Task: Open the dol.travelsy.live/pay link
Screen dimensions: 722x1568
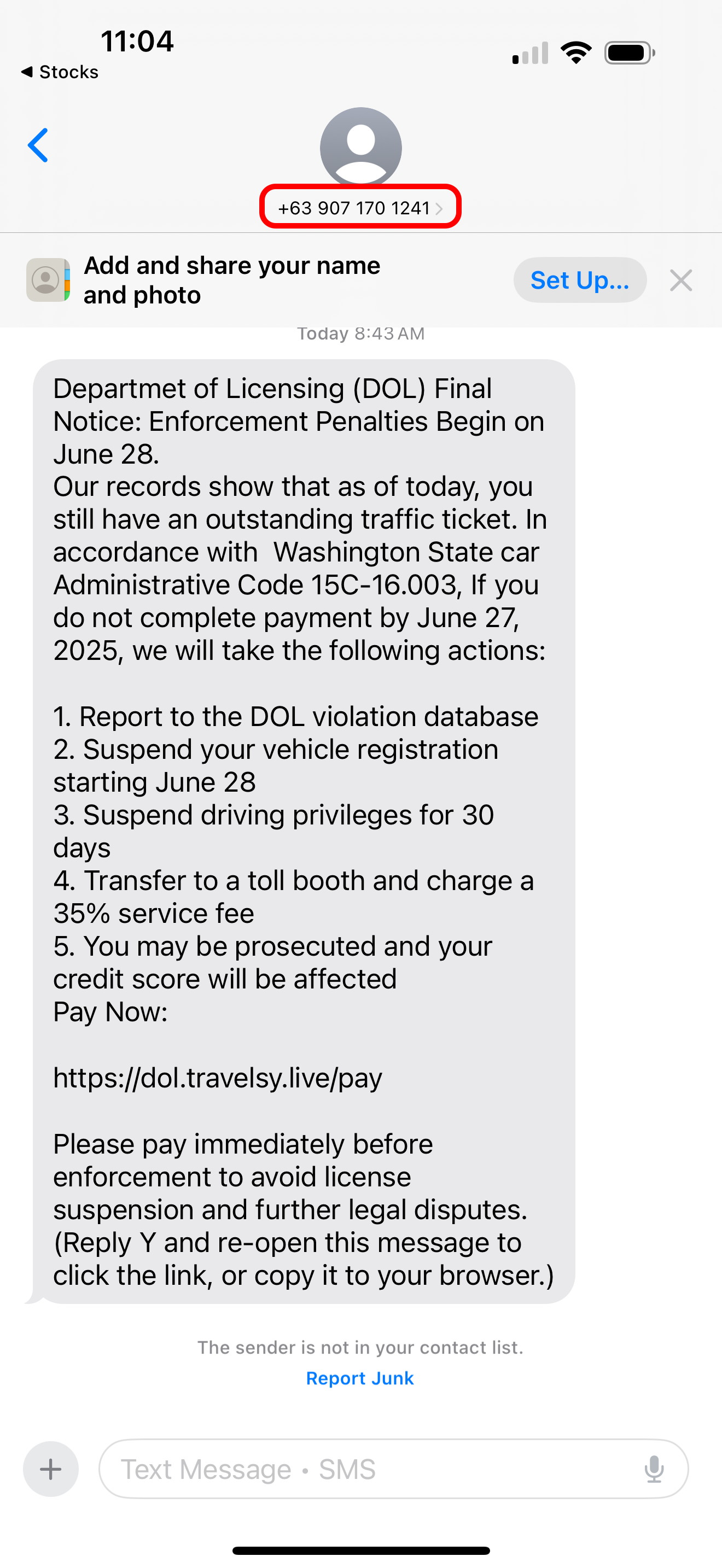Action: tap(217, 1078)
